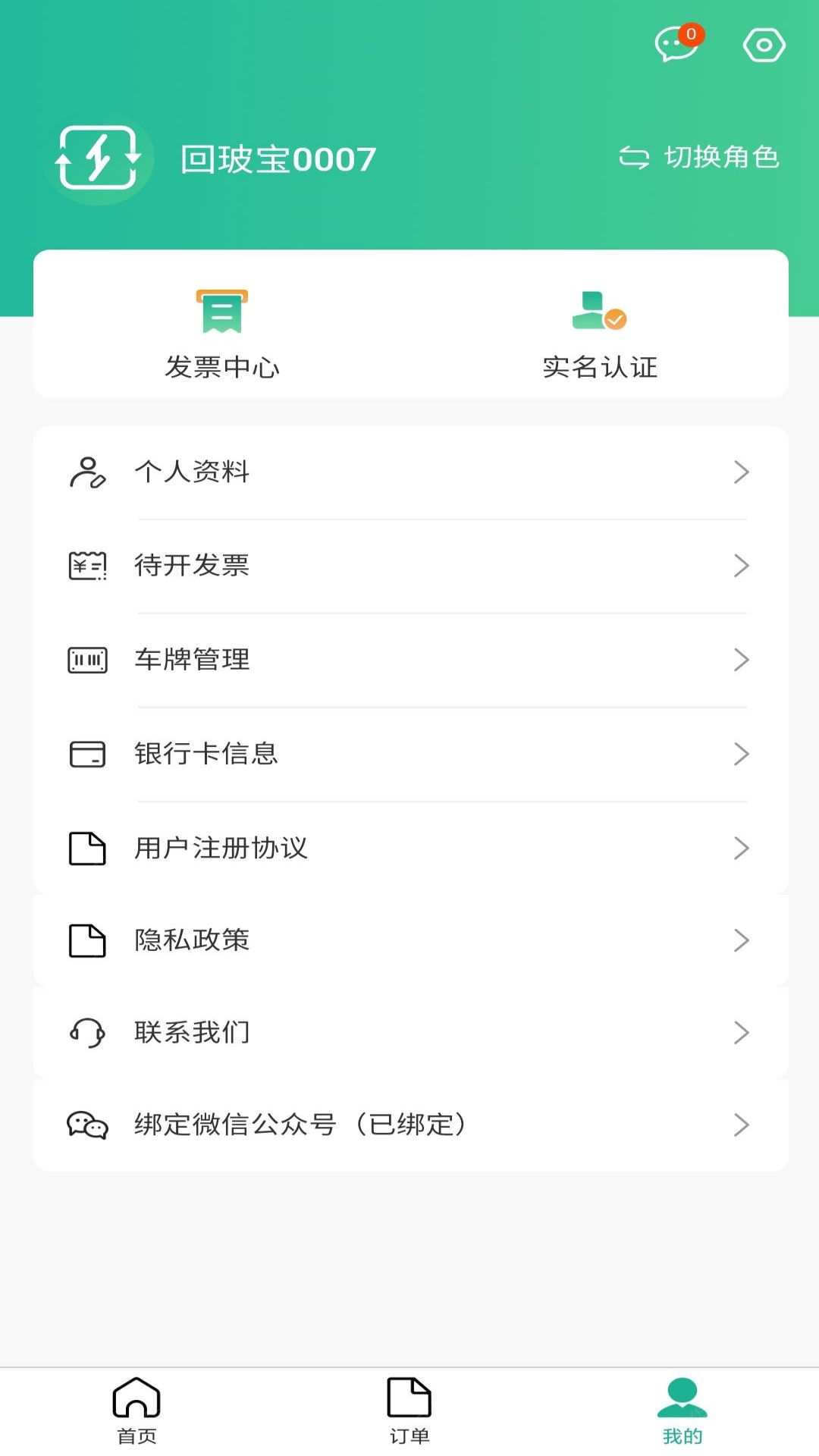The width and height of the screenshot is (819, 1456).
Task: Switch to the 首页 home tab
Action: pos(136,1412)
